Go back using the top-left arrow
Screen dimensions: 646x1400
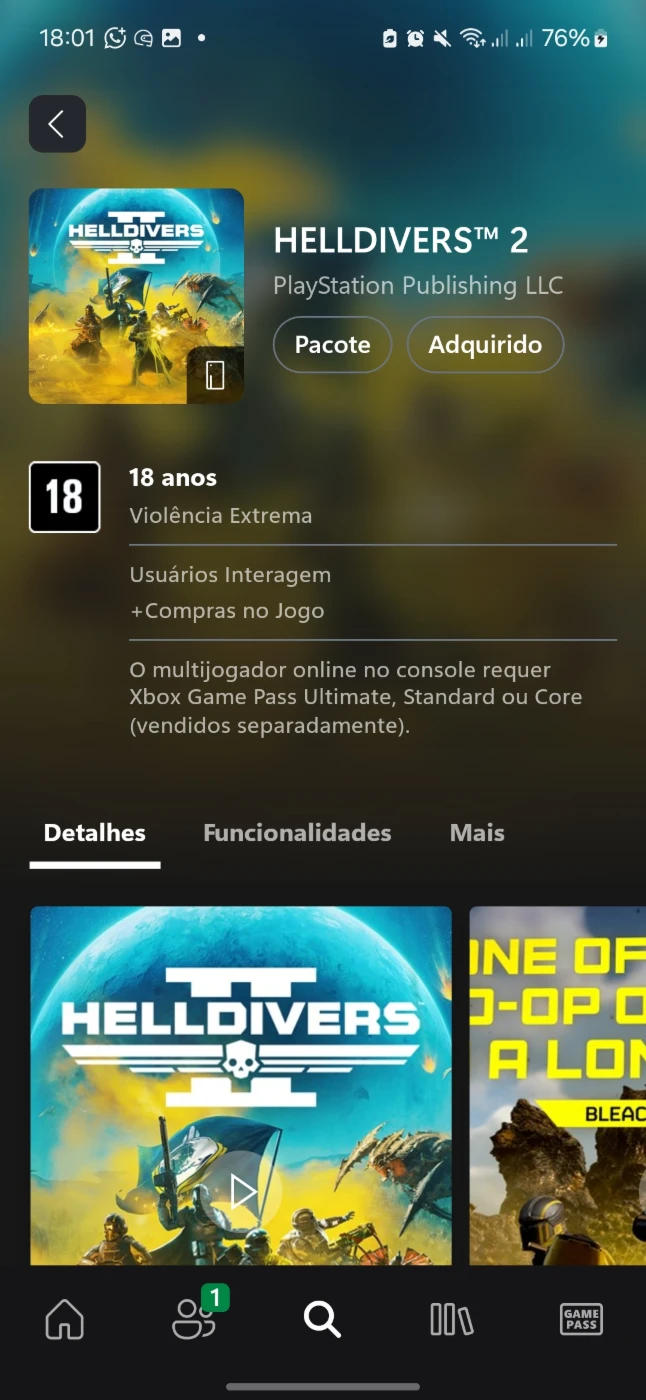[57, 124]
